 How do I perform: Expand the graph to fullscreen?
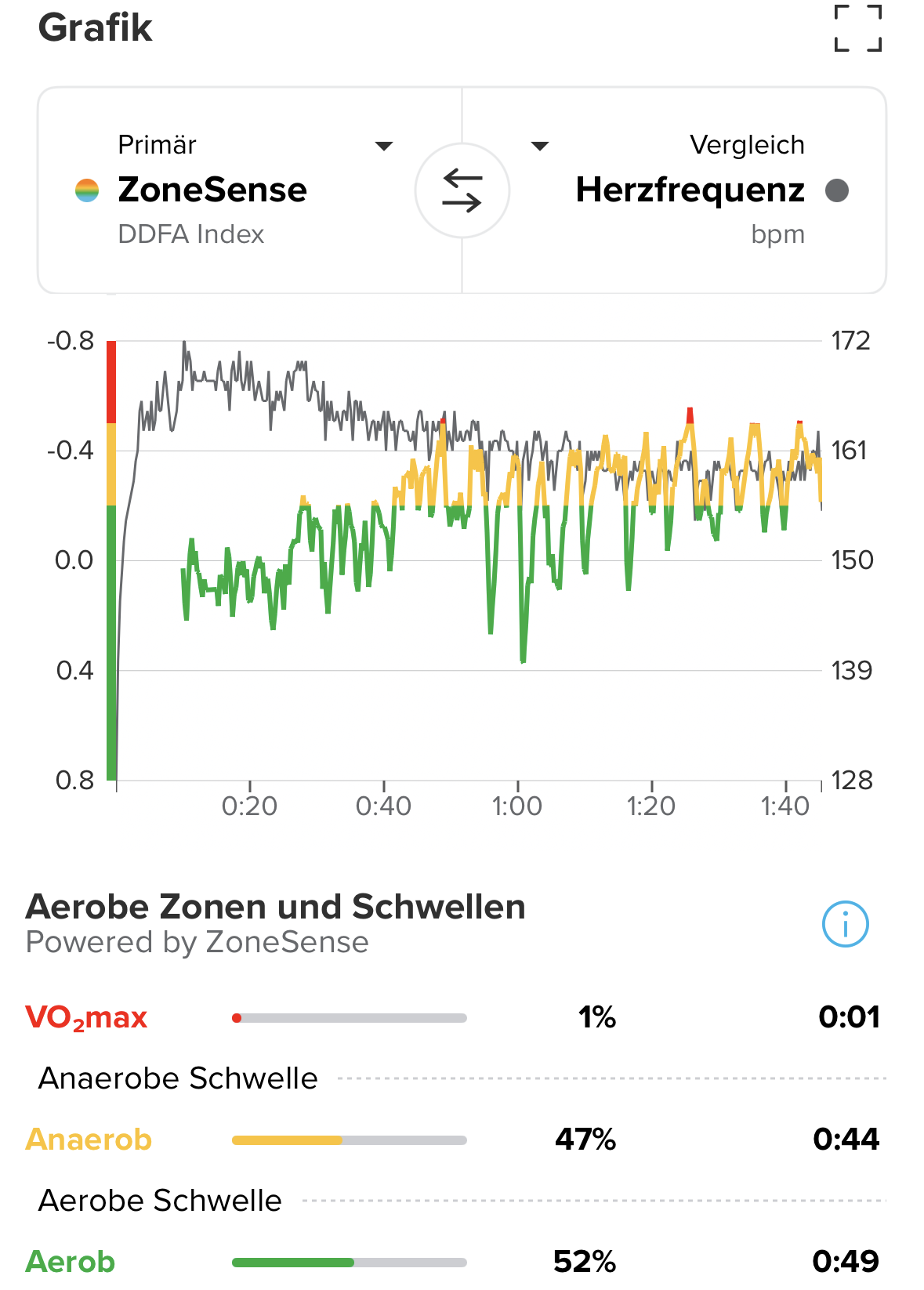[x=857, y=28]
